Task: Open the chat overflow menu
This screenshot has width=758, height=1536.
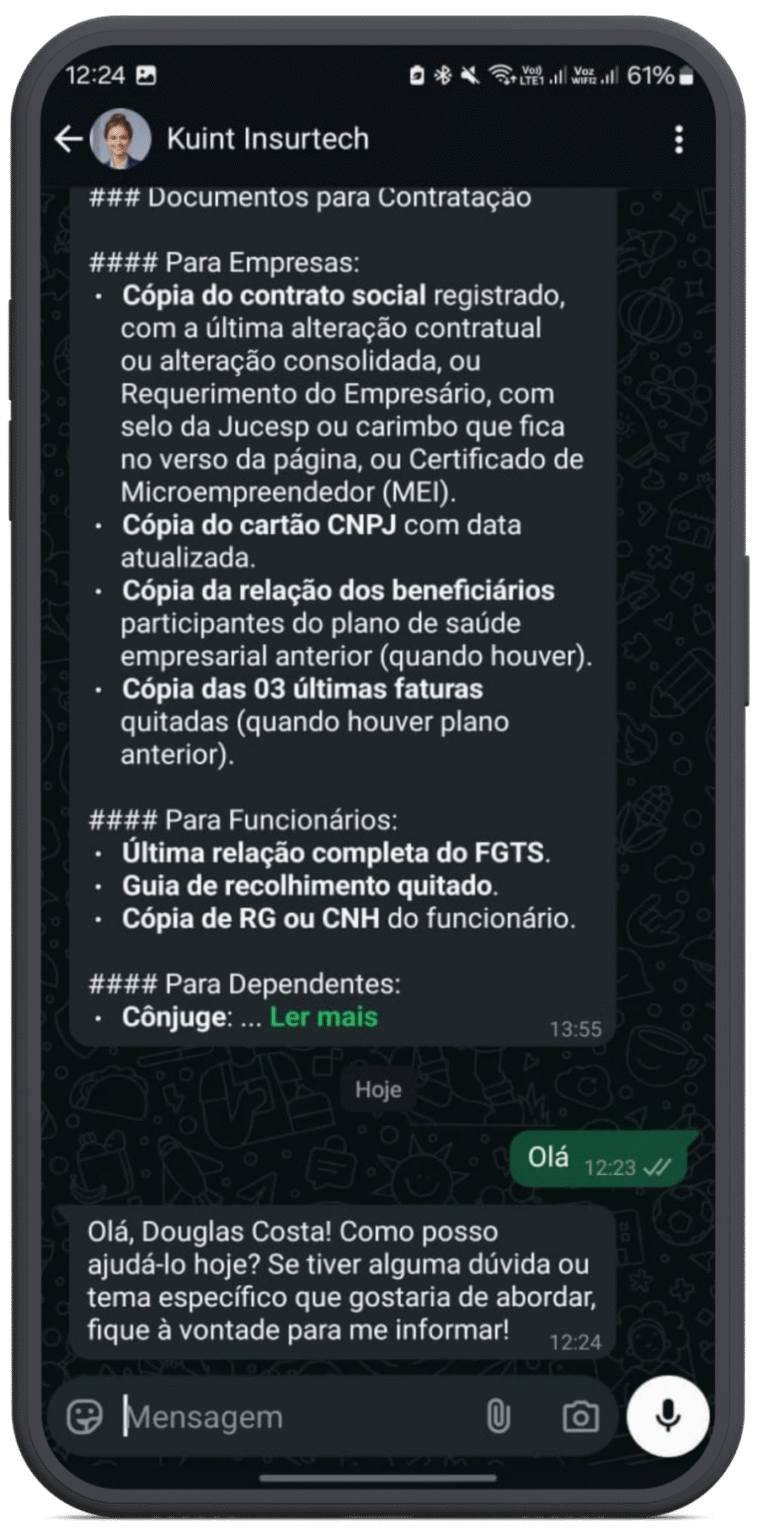Action: click(679, 139)
